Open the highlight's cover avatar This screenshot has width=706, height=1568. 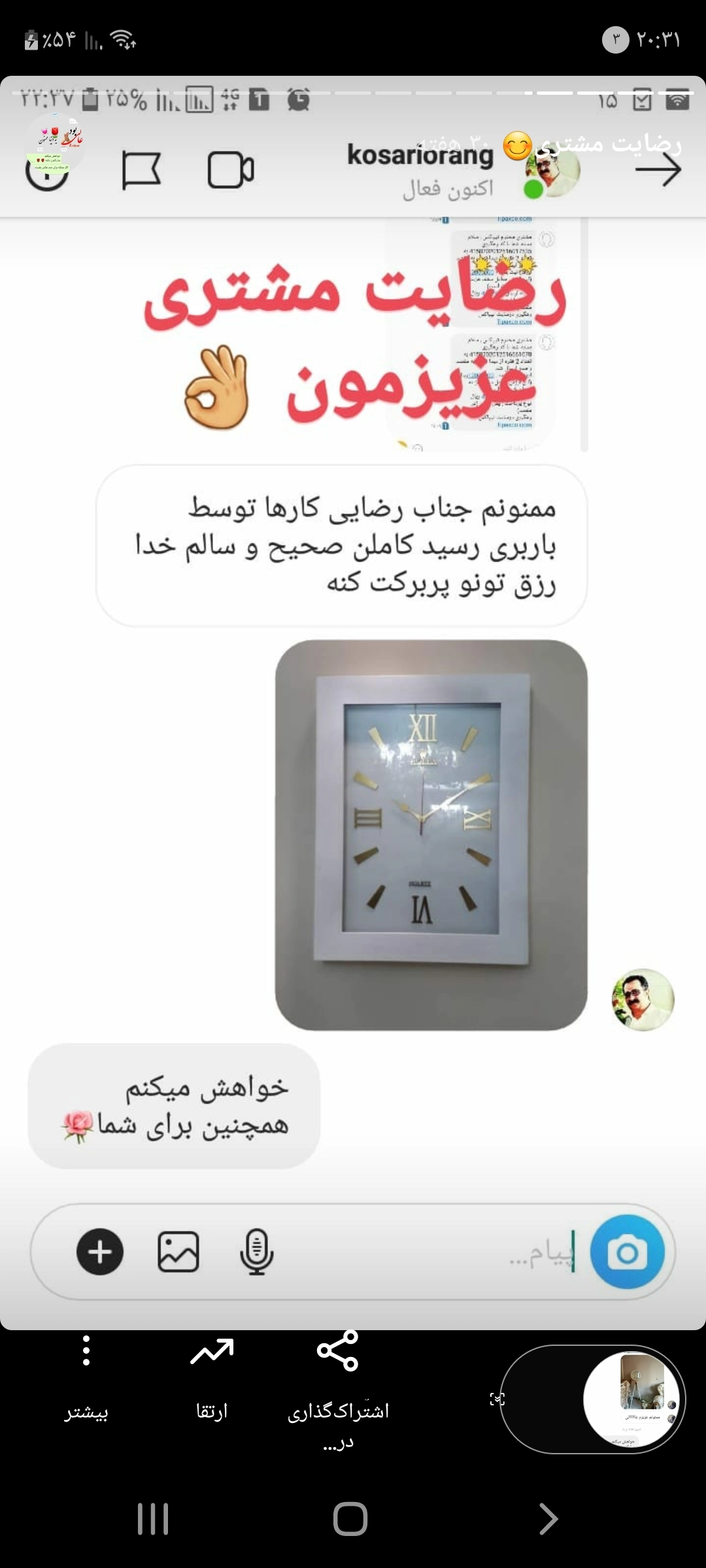55,143
